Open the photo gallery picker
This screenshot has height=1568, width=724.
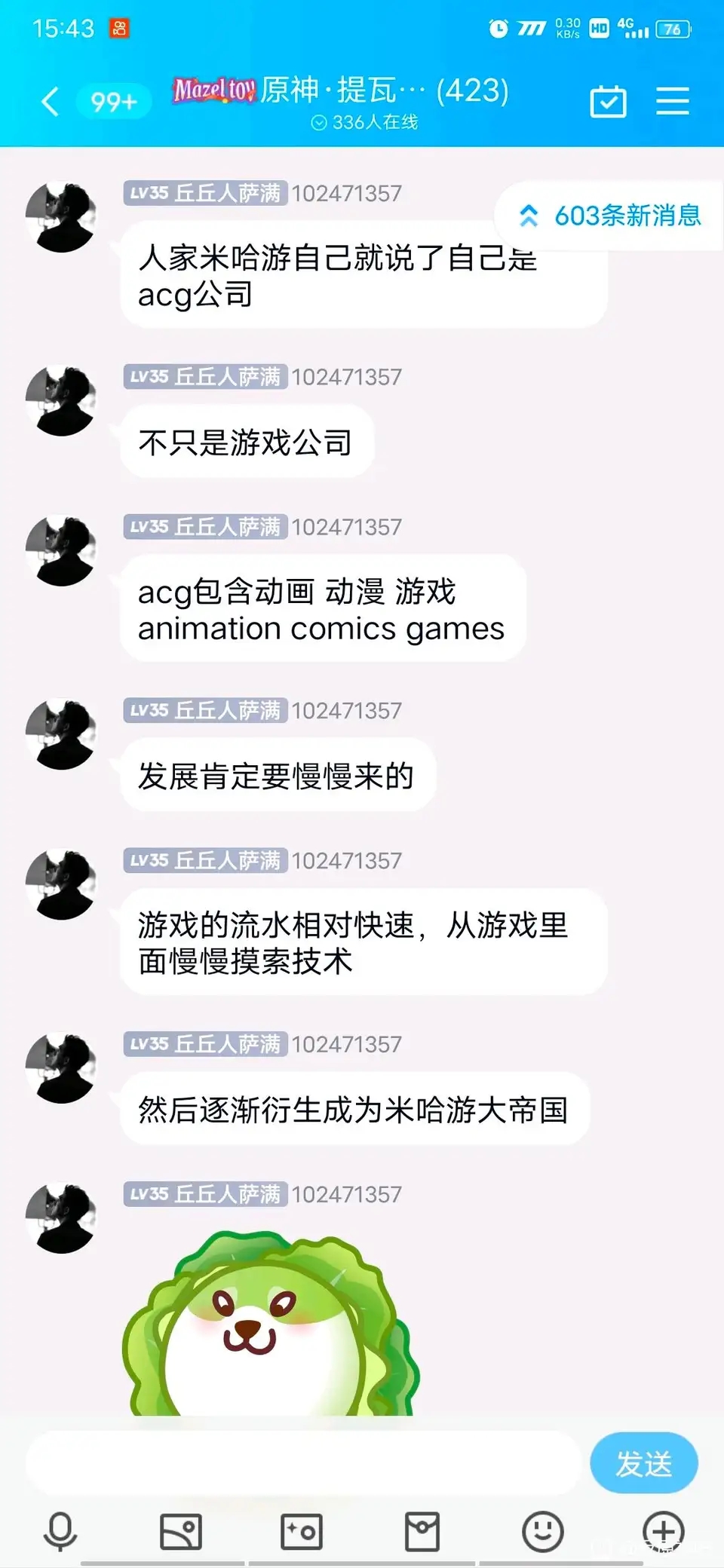coord(181,1532)
